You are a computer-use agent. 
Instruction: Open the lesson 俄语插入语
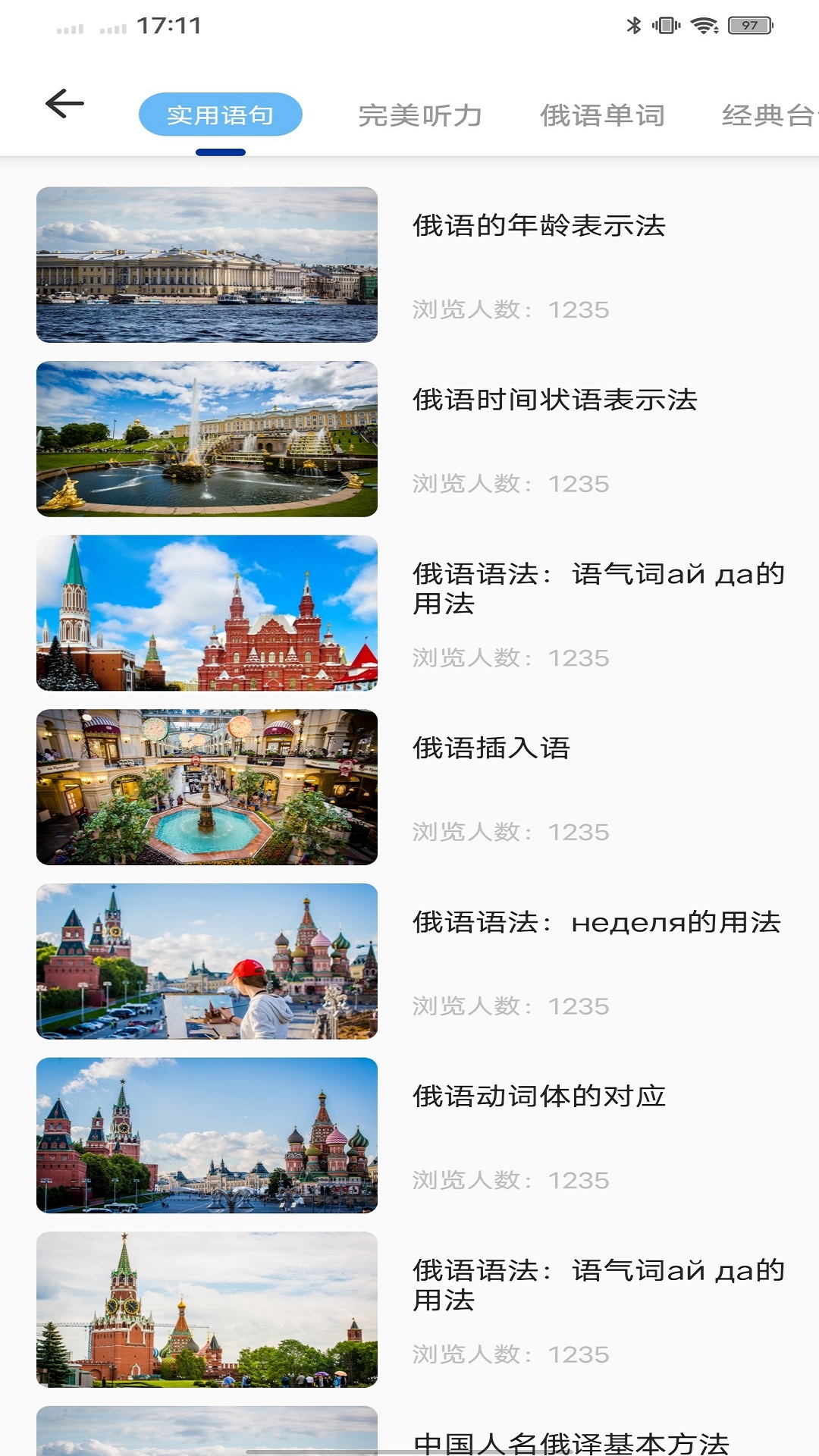point(491,748)
